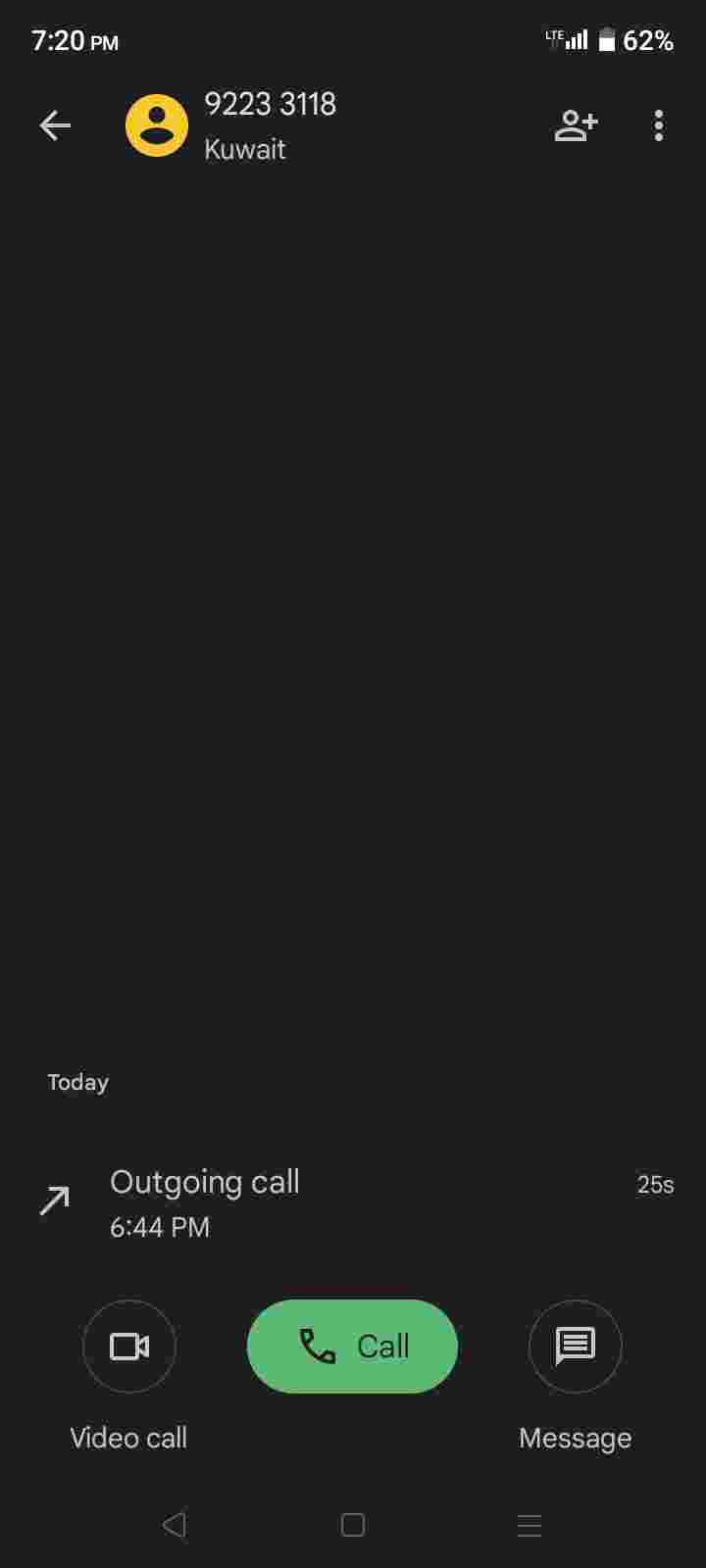Open recent apps from the navigation bar
Screen dimensions: 706x1568
point(529,1525)
